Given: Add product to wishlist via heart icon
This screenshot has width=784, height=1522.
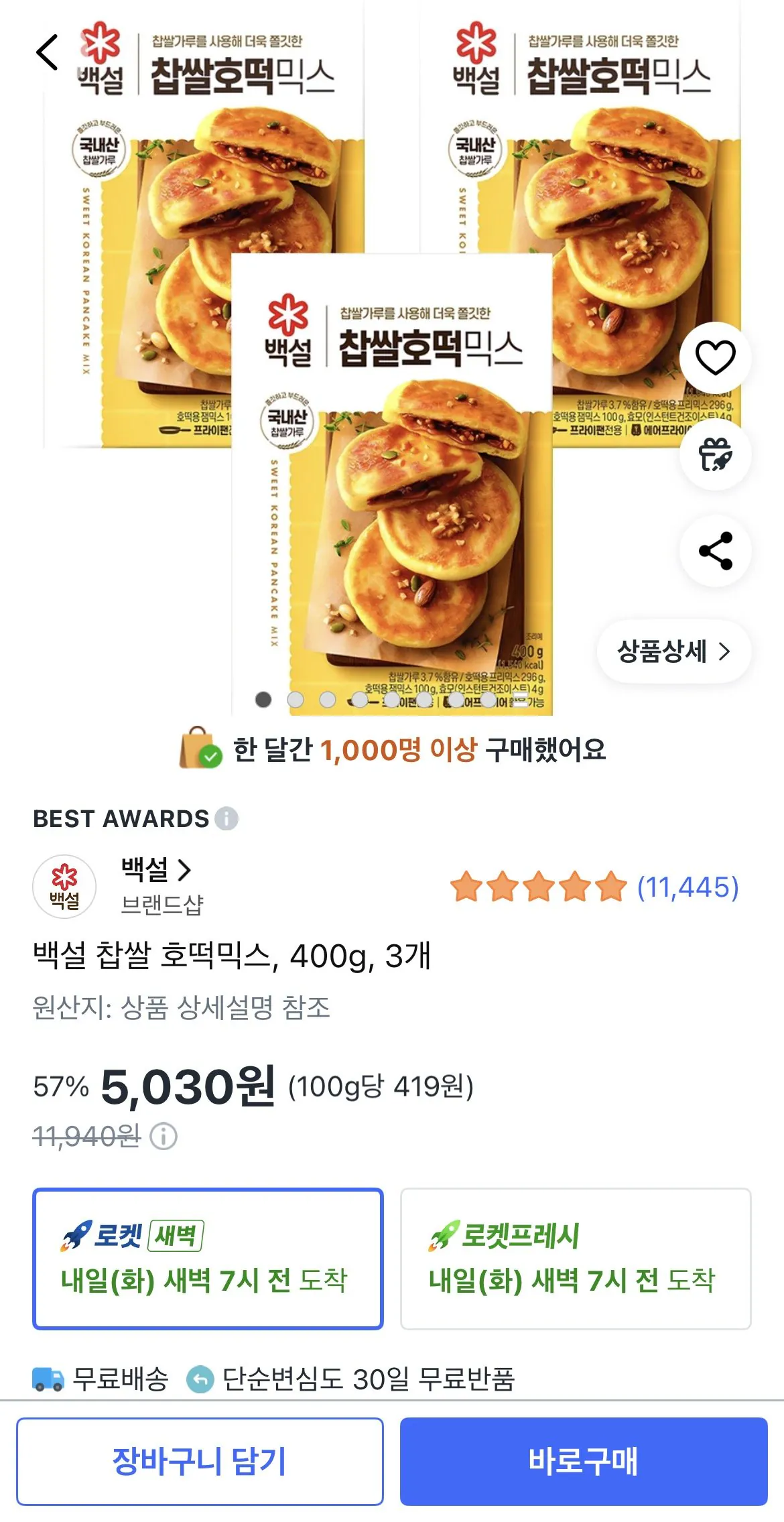Looking at the screenshot, I should [x=715, y=357].
